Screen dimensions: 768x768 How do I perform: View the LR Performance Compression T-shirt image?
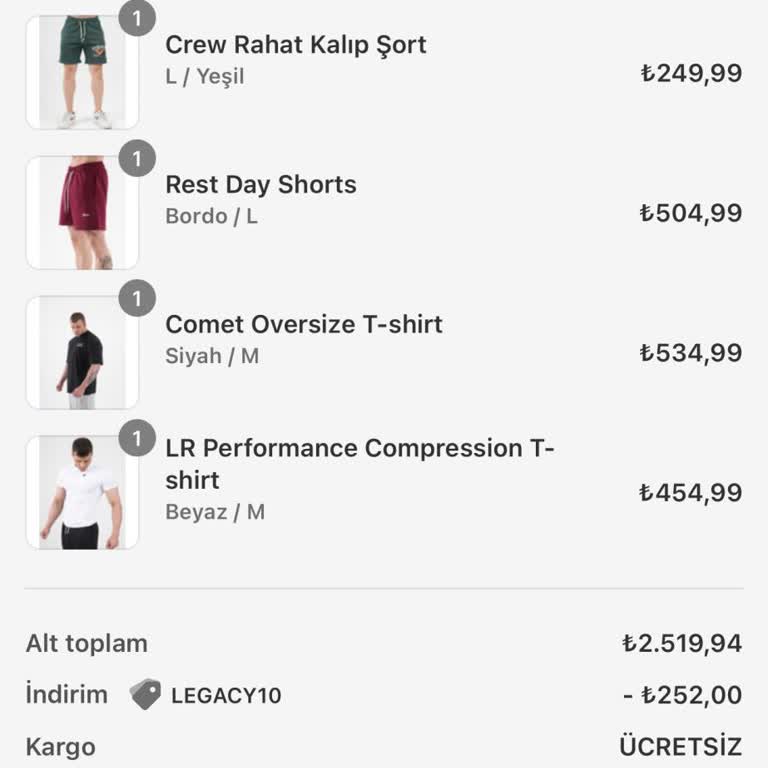click(x=82, y=492)
